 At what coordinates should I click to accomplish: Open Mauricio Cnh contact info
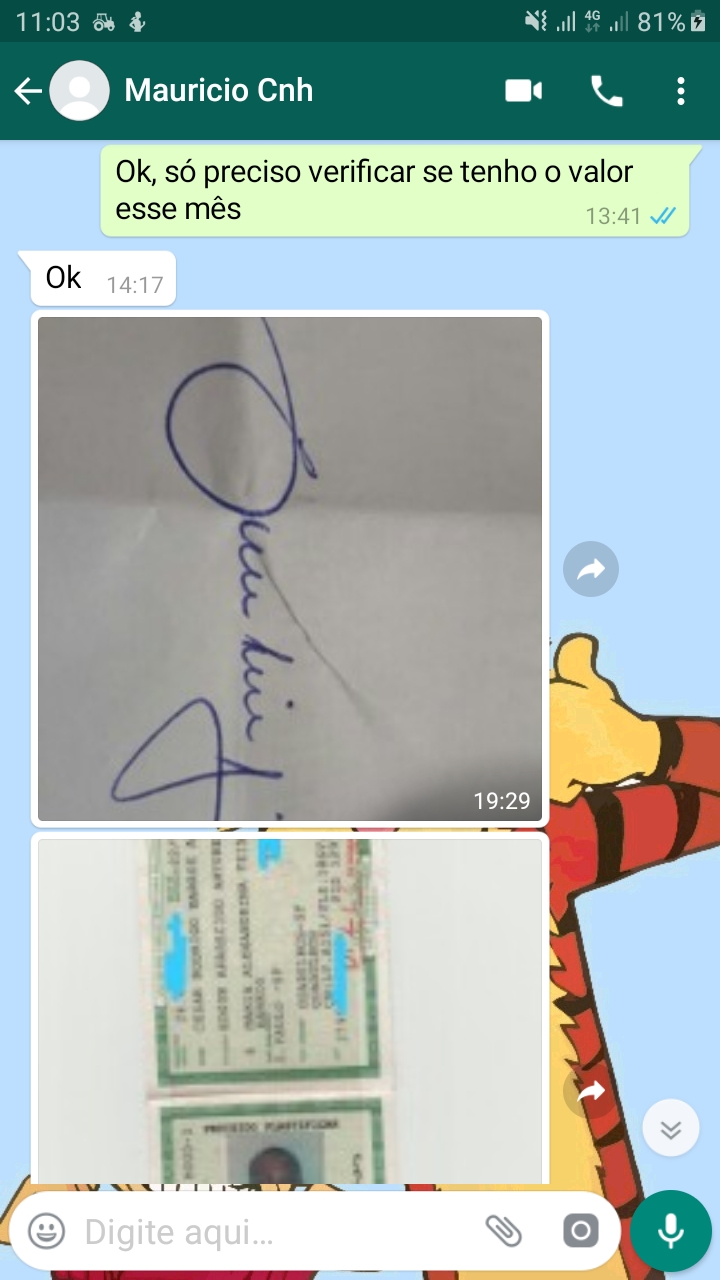(218, 91)
